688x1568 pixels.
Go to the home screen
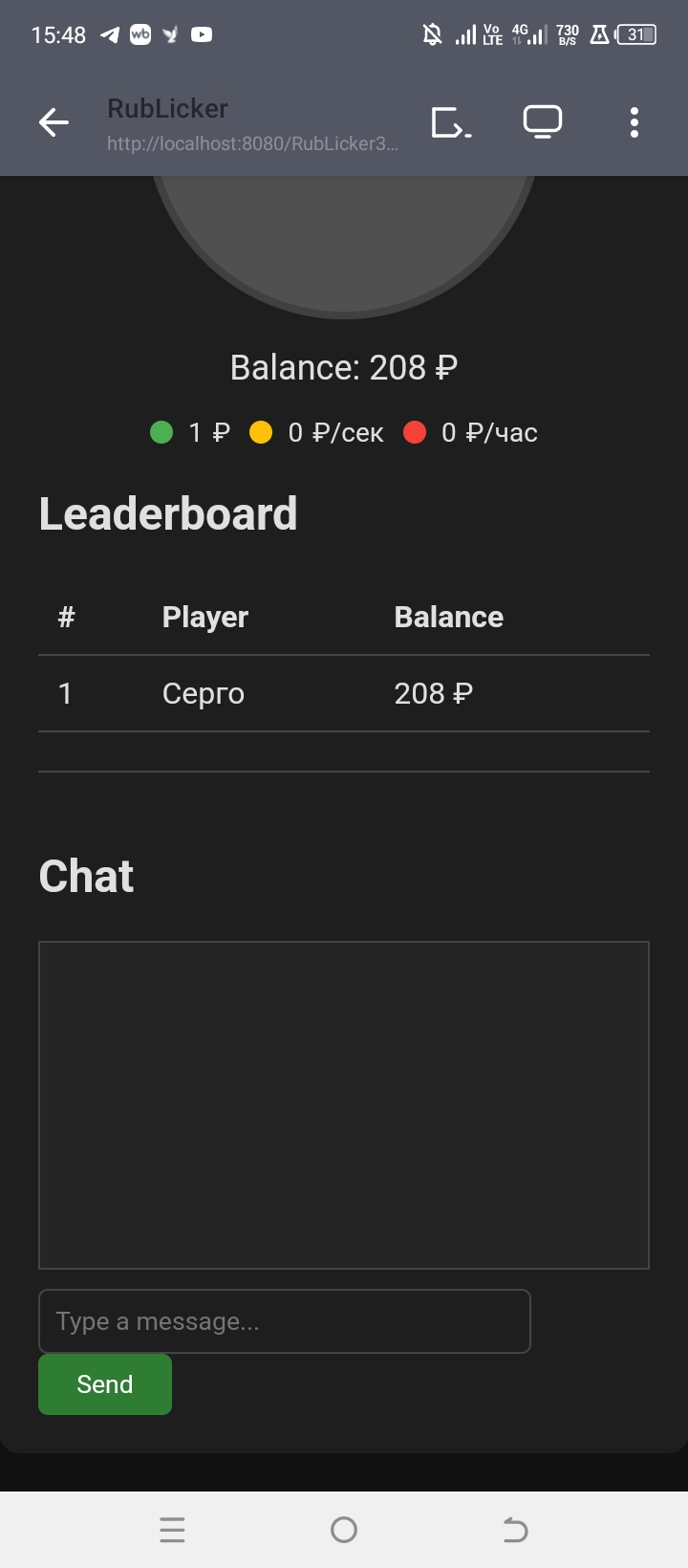[344, 1530]
